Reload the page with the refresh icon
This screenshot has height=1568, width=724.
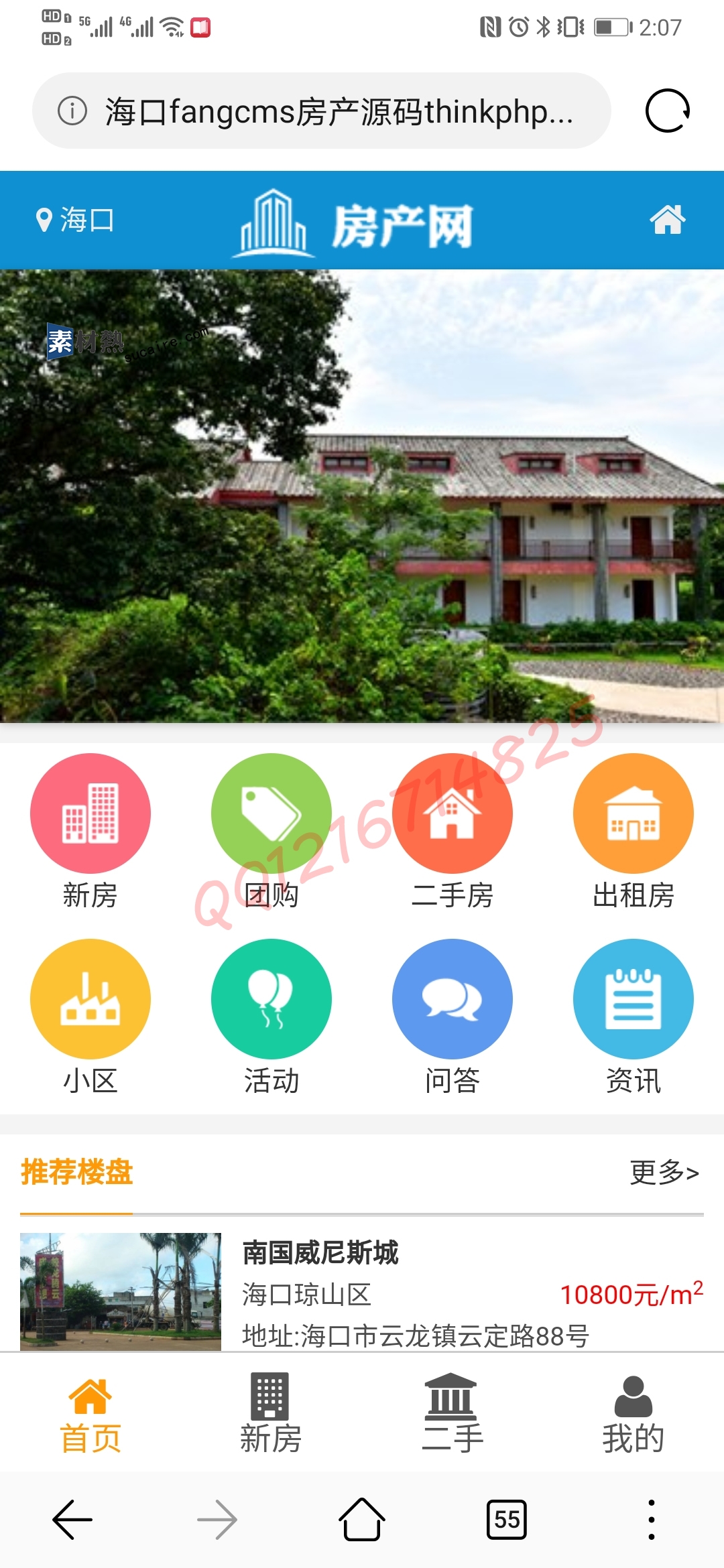(x=667, y=111)
